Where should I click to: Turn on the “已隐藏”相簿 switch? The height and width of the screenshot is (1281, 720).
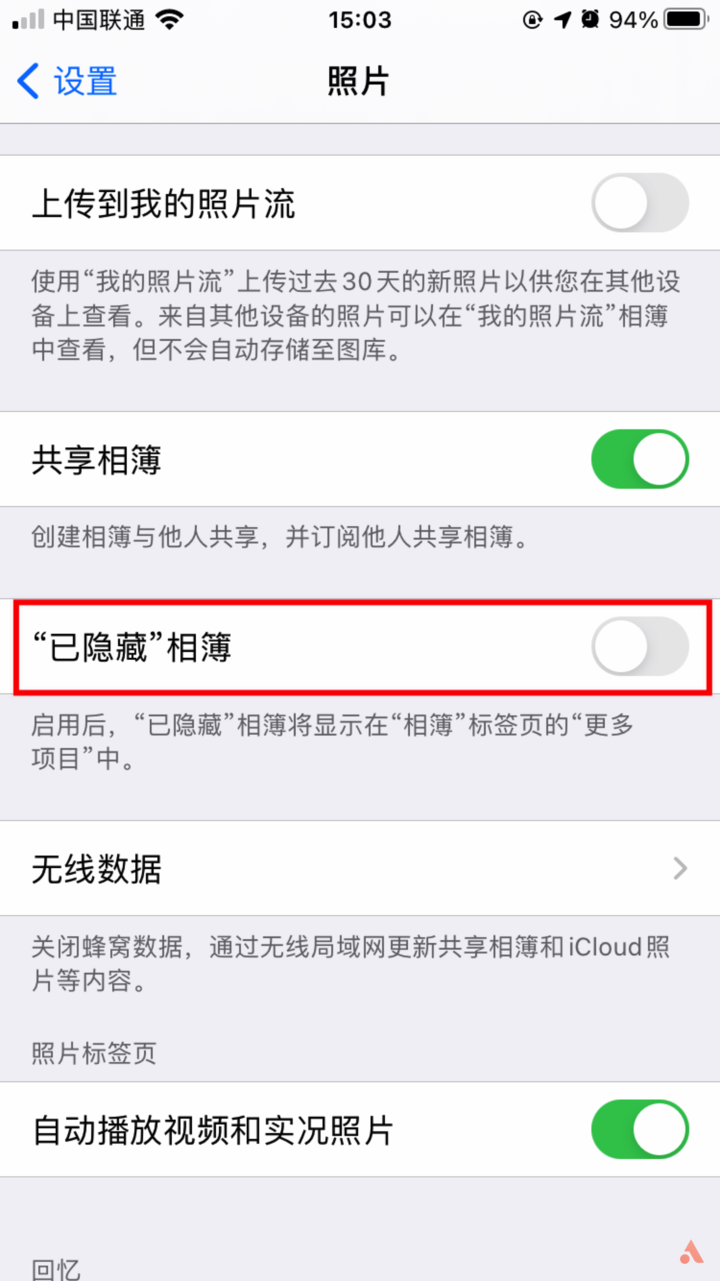tap(640, 647)
